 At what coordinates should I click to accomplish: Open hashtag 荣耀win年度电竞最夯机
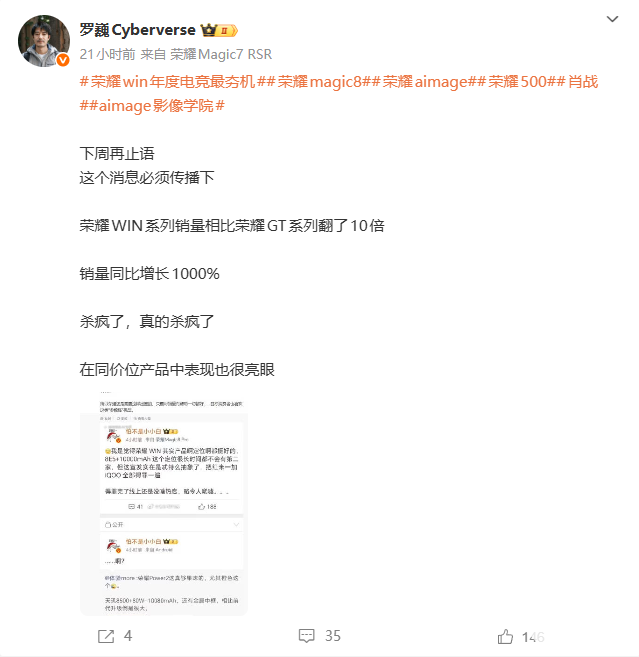[x=167, y=82]
